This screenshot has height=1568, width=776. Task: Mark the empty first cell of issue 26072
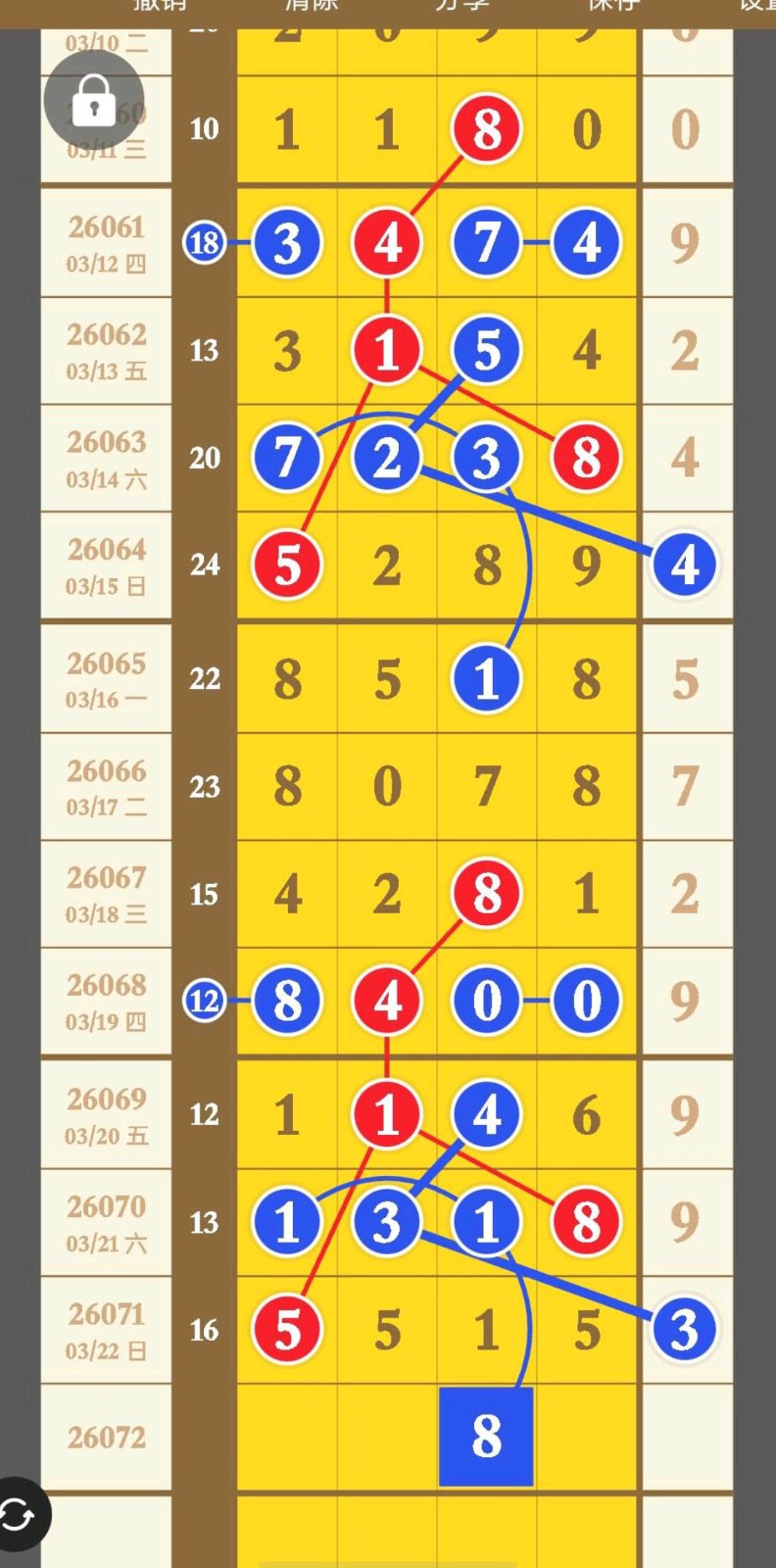click(287, 1437)
